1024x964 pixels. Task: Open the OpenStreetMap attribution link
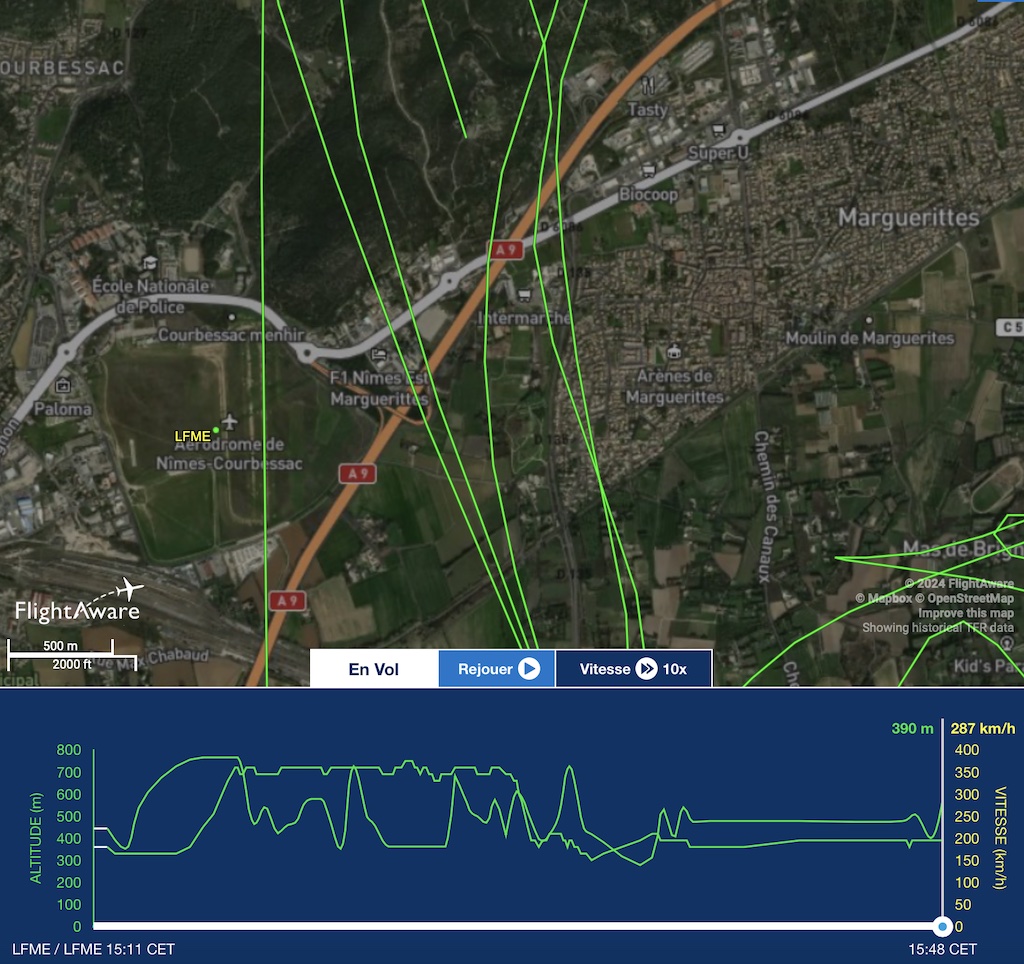[x=965, y=598]
